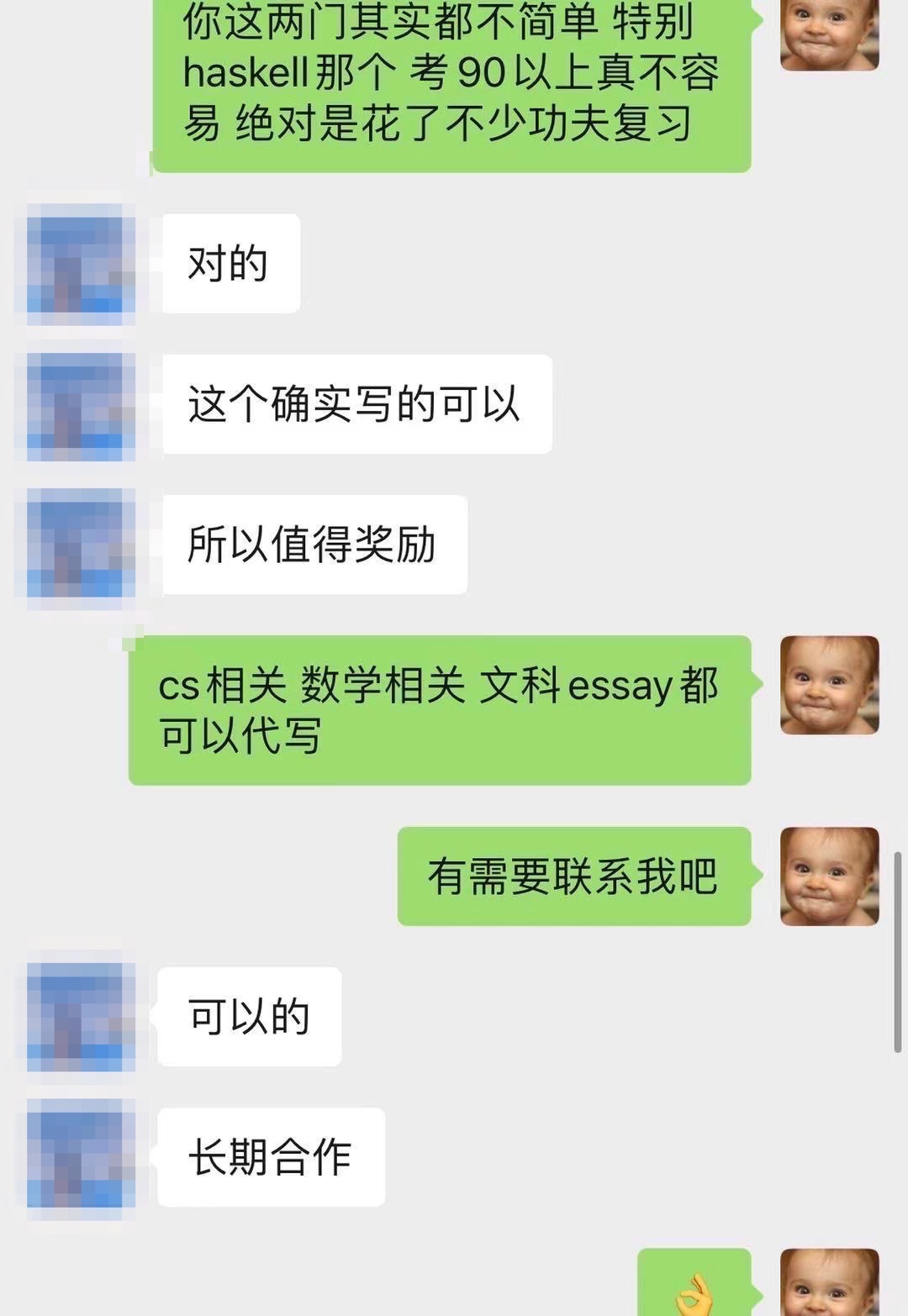Open sender's avatar beside 'cs相关 数学相关' message
The image size is (908, 1316).
coord(829,685)
